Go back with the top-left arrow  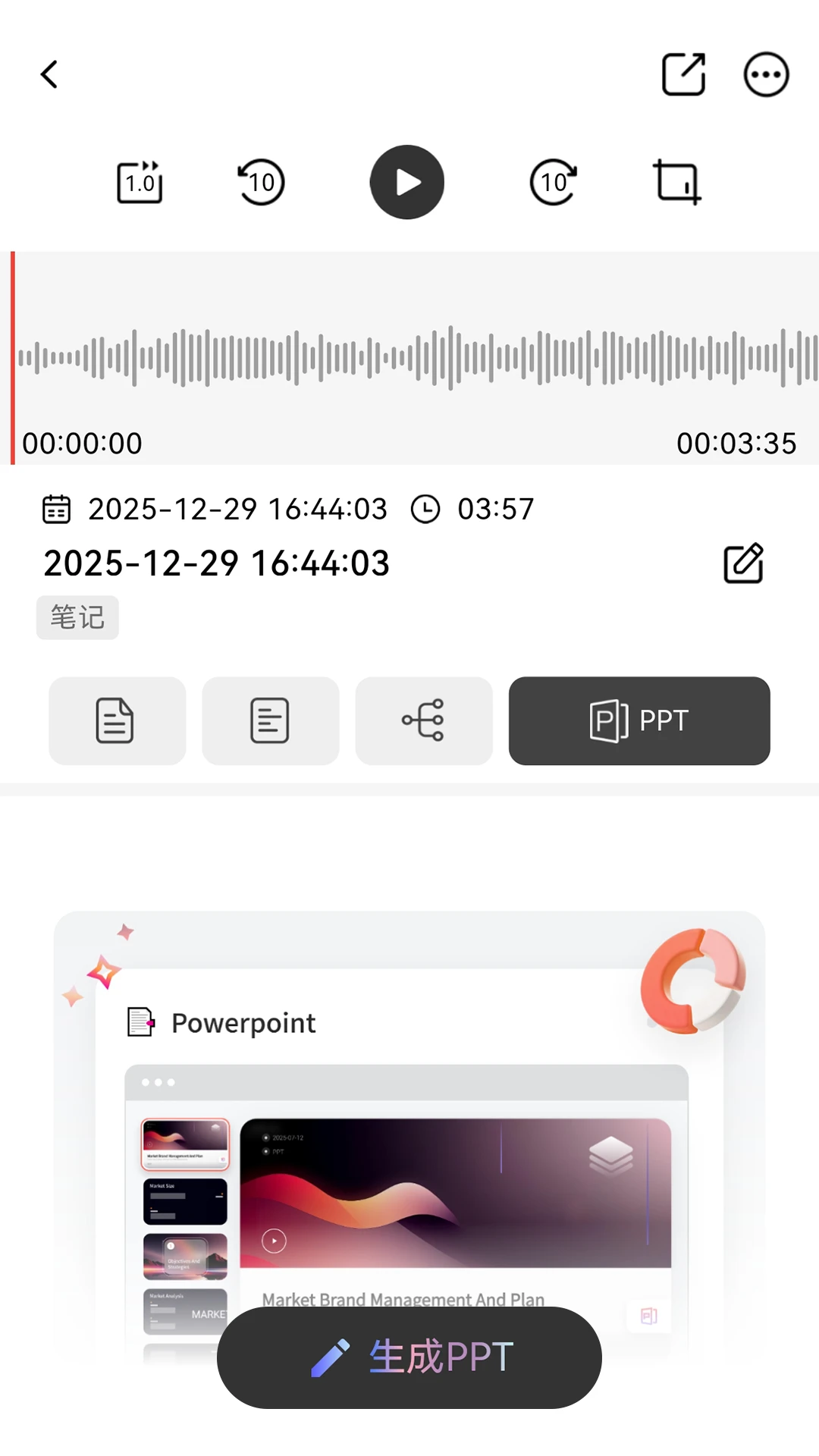point(49,74)
